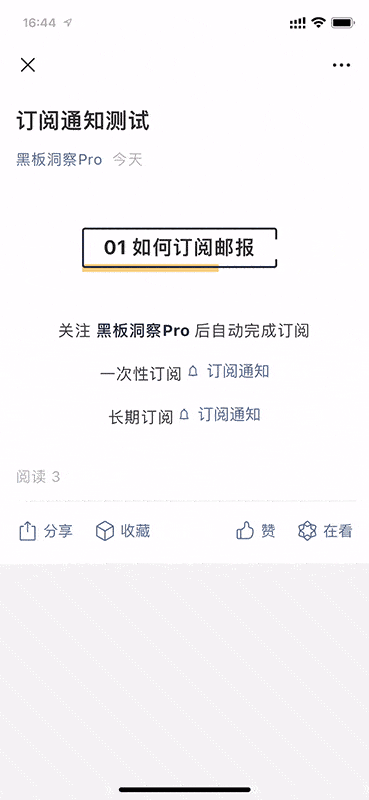
Task: Open the three-dot more menu
Action: [341, 65]
